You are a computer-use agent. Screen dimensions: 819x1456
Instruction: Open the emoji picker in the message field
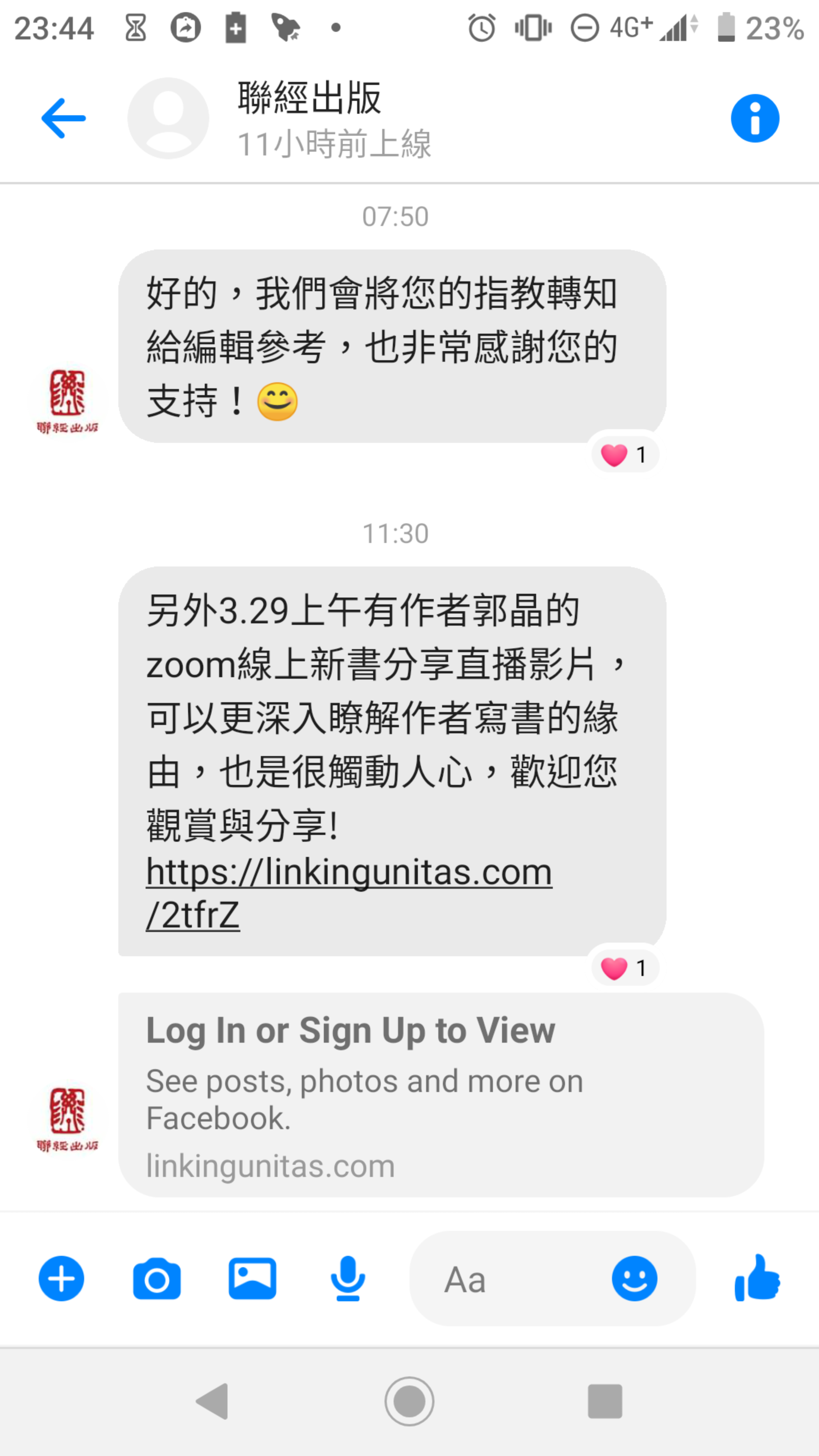coord(634,1279)
